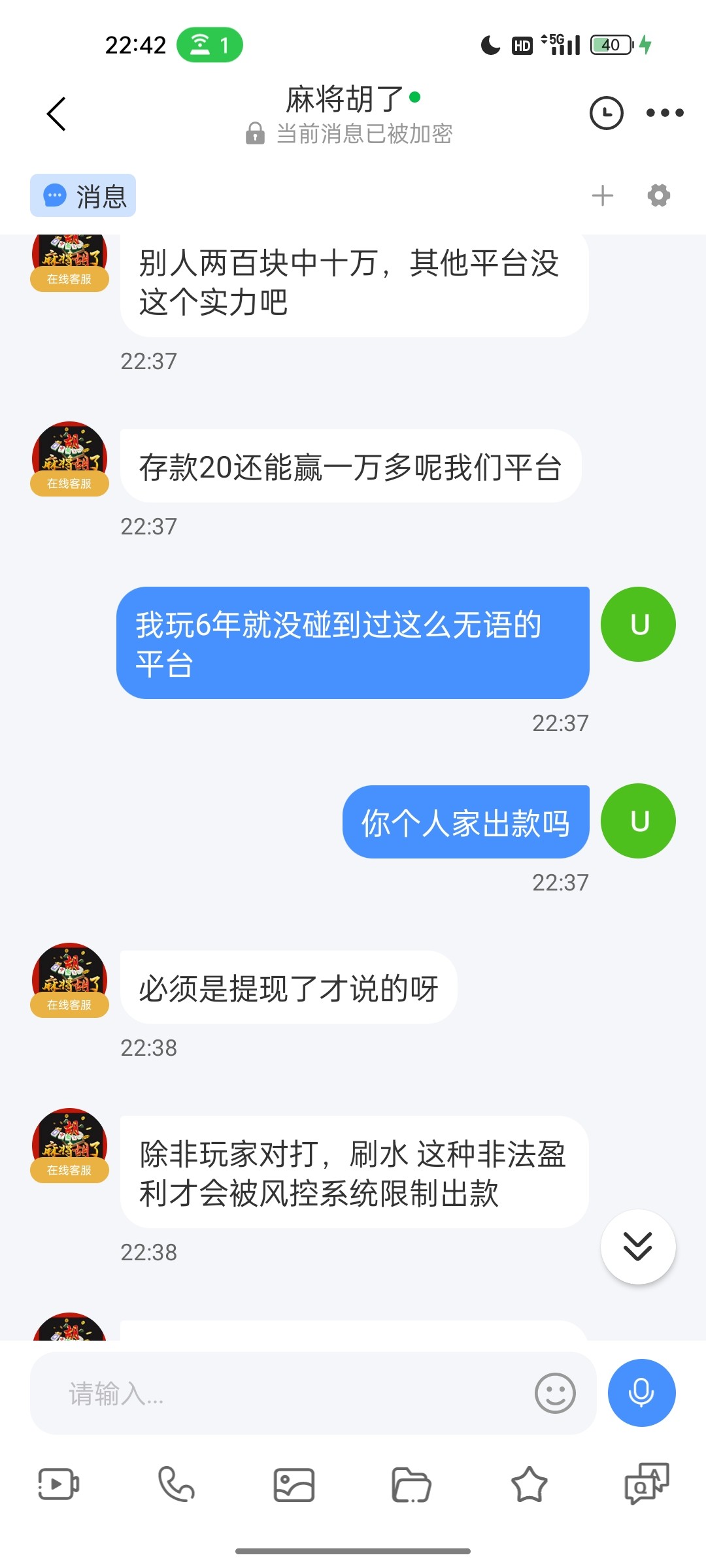Tap the blue microphone voice button
Screen dimensions: 706x1568
tap(641, 1393)
